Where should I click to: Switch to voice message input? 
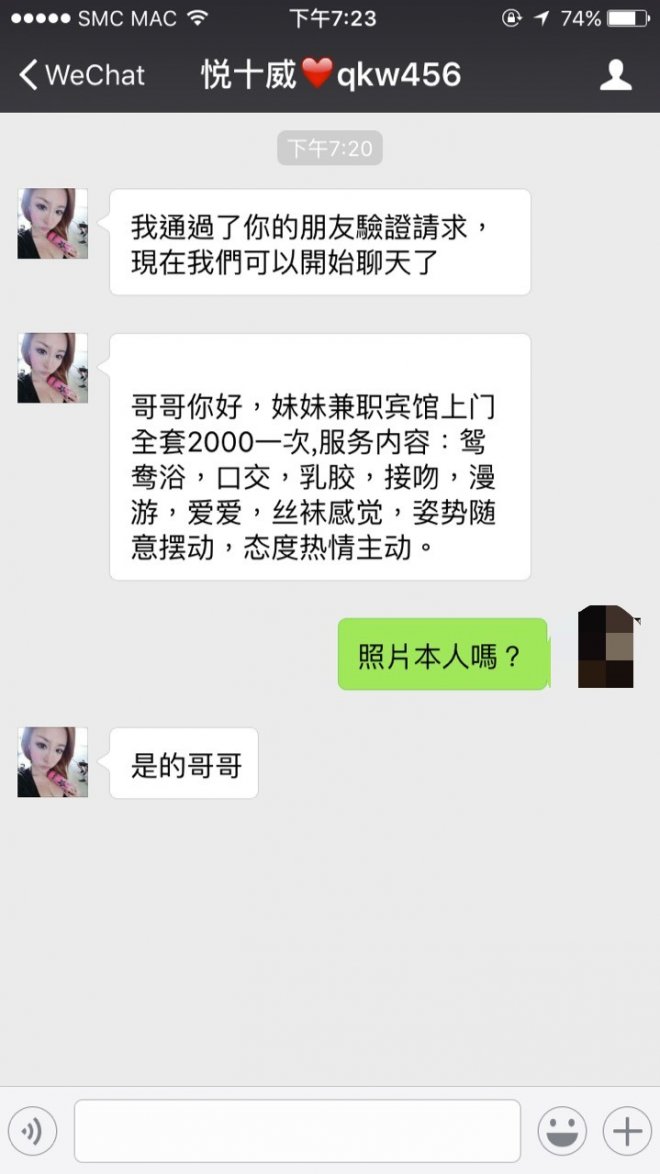[x=33, y=1131]
